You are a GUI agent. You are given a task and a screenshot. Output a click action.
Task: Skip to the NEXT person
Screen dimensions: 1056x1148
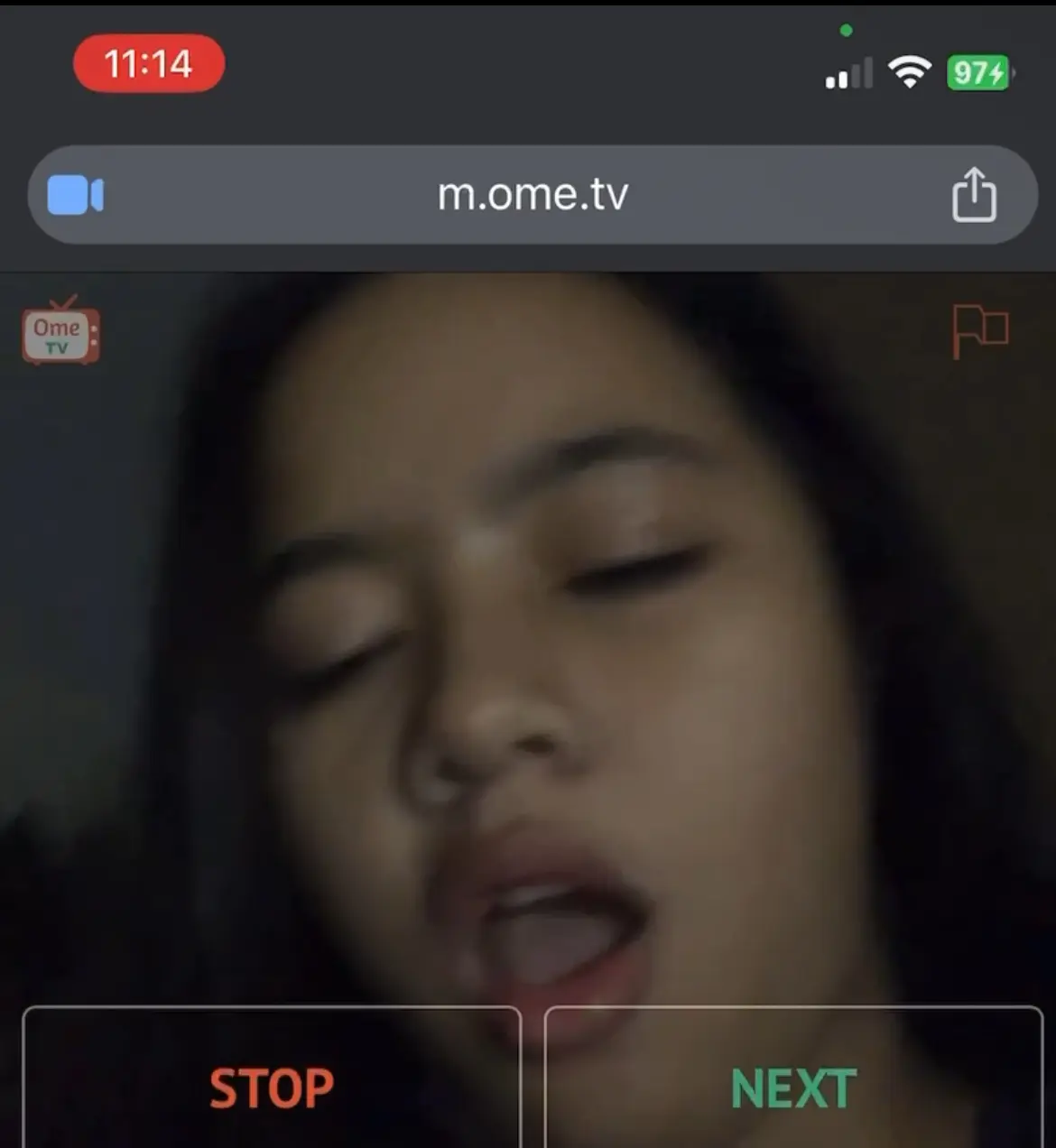click(x=793, y=1079)
